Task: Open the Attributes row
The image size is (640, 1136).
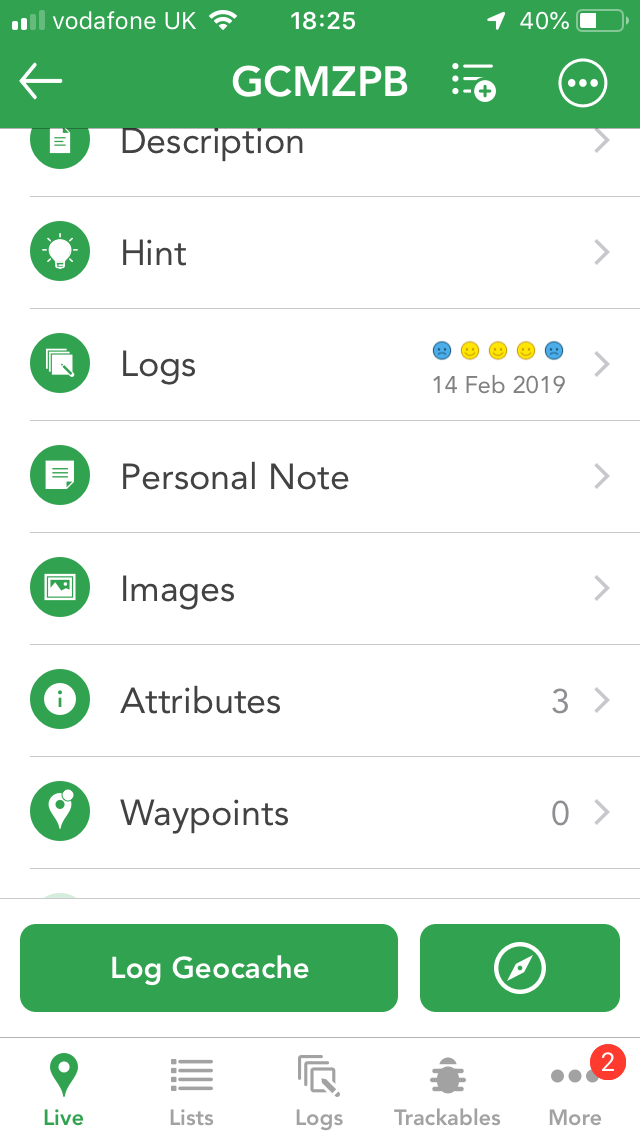Action: tap(320, 701)
